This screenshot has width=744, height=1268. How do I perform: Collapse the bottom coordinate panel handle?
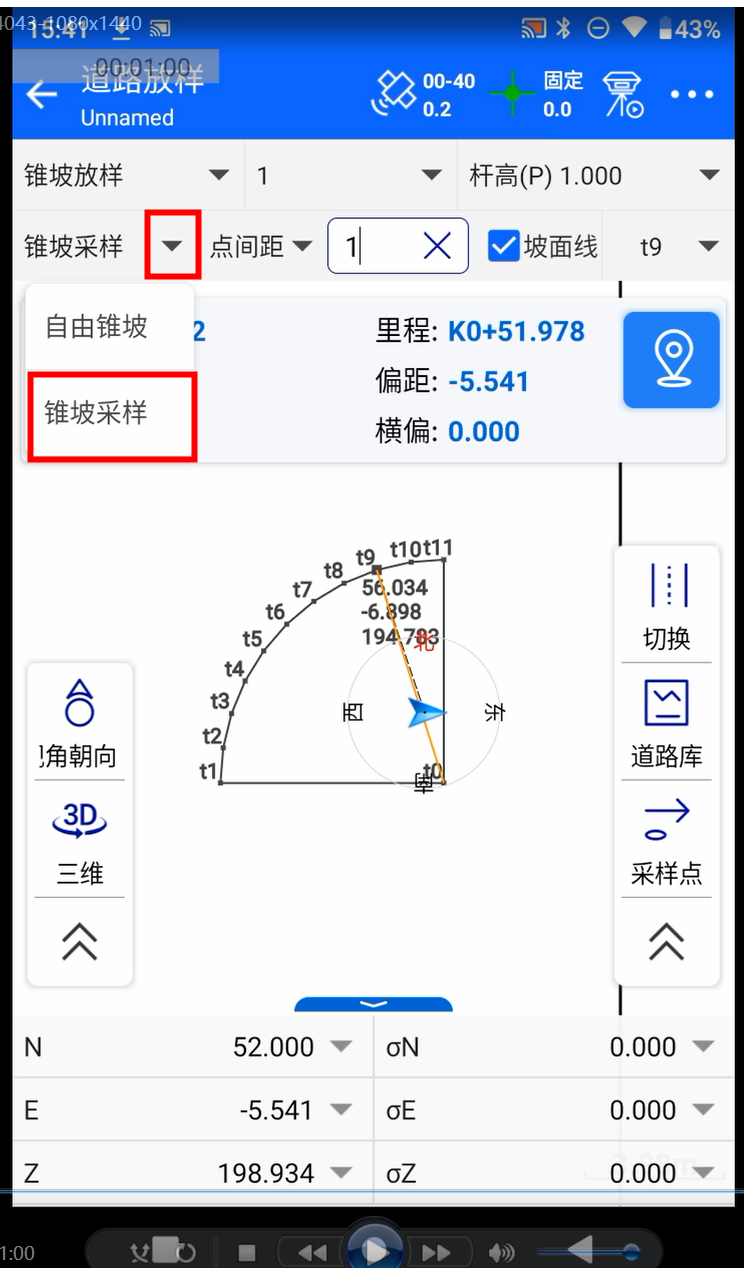373,1004
